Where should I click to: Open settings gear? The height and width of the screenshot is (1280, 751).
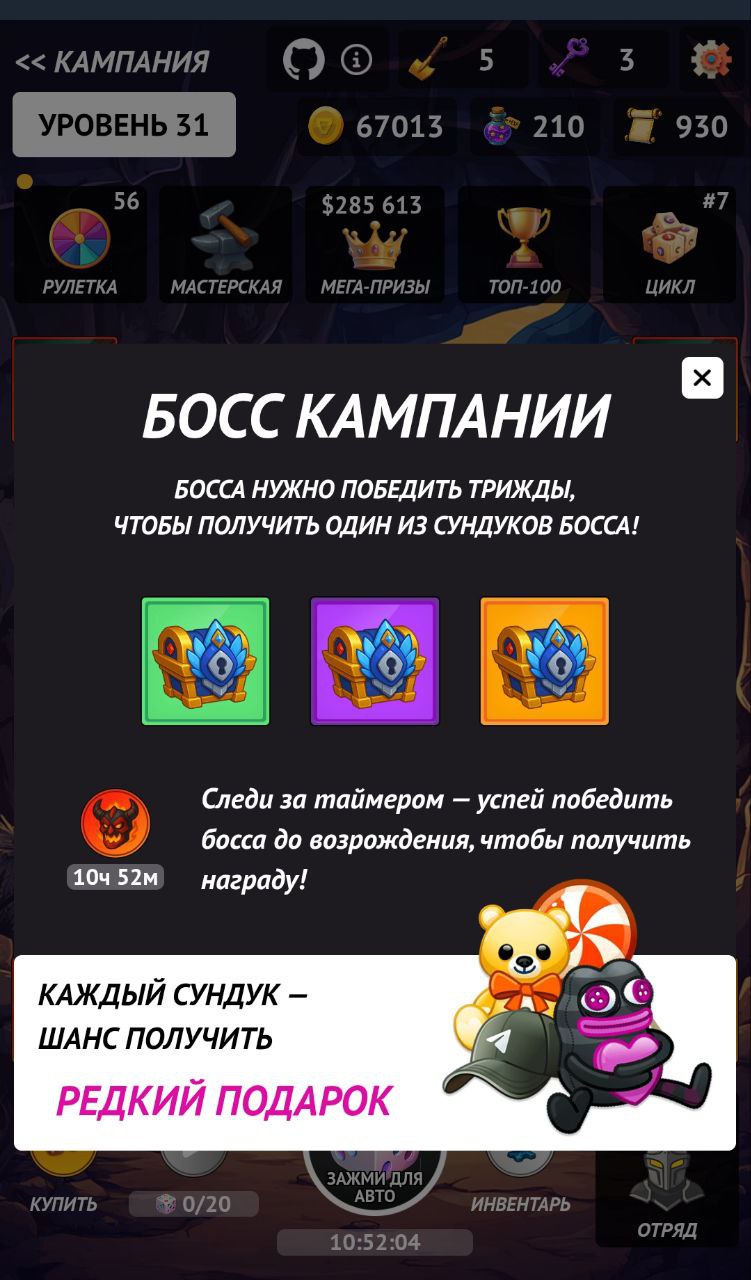(x=712, y=61)
